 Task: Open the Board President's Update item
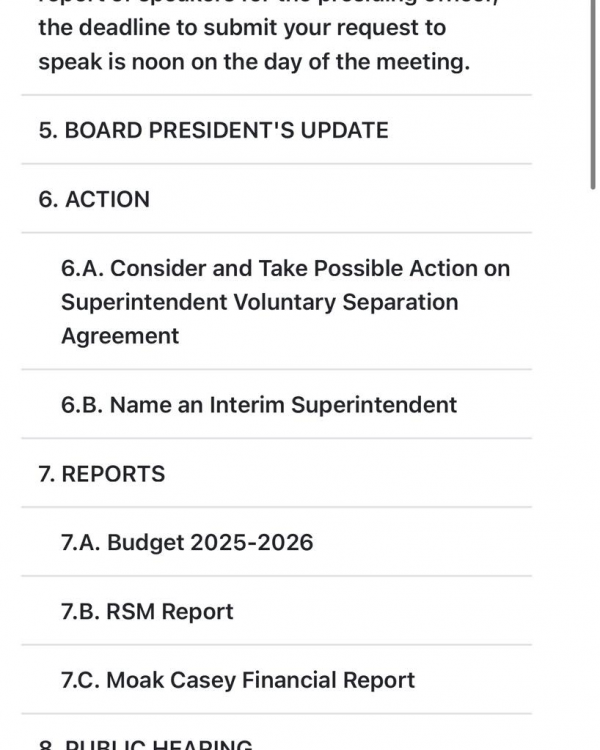[x=213, y=130]
